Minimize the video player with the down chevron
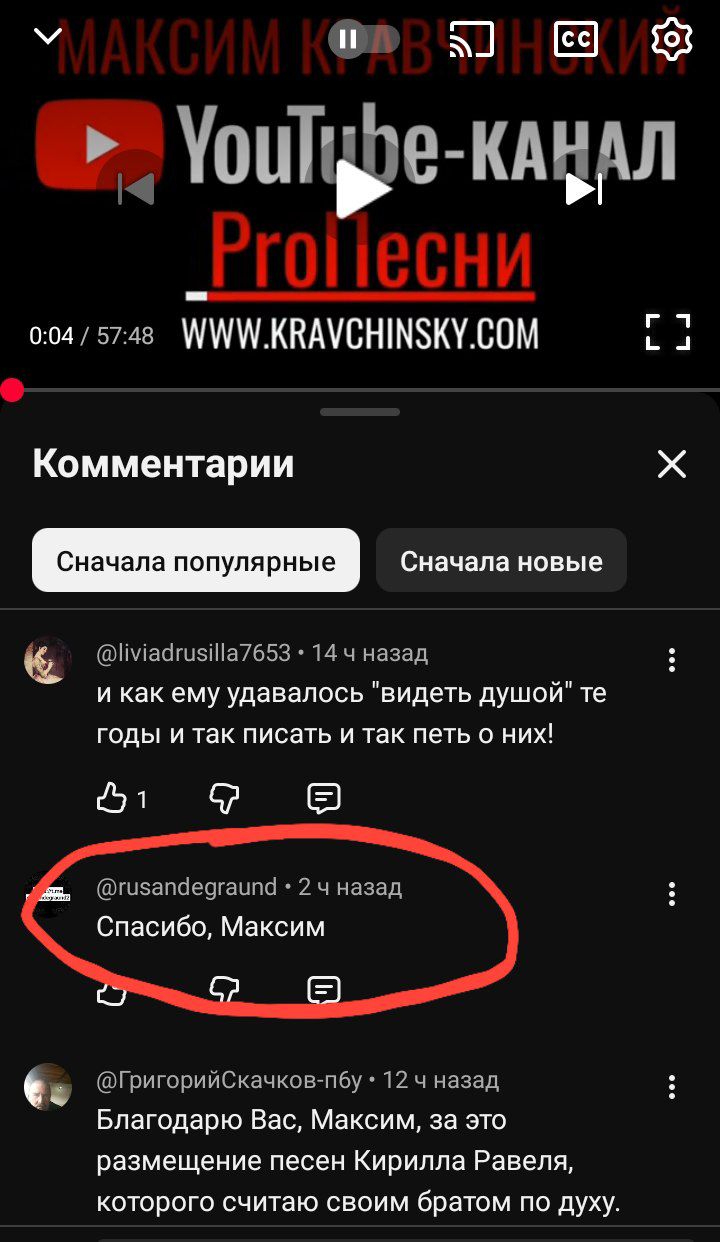Viewport: 720px width, 1242px height. coord(48,37)
